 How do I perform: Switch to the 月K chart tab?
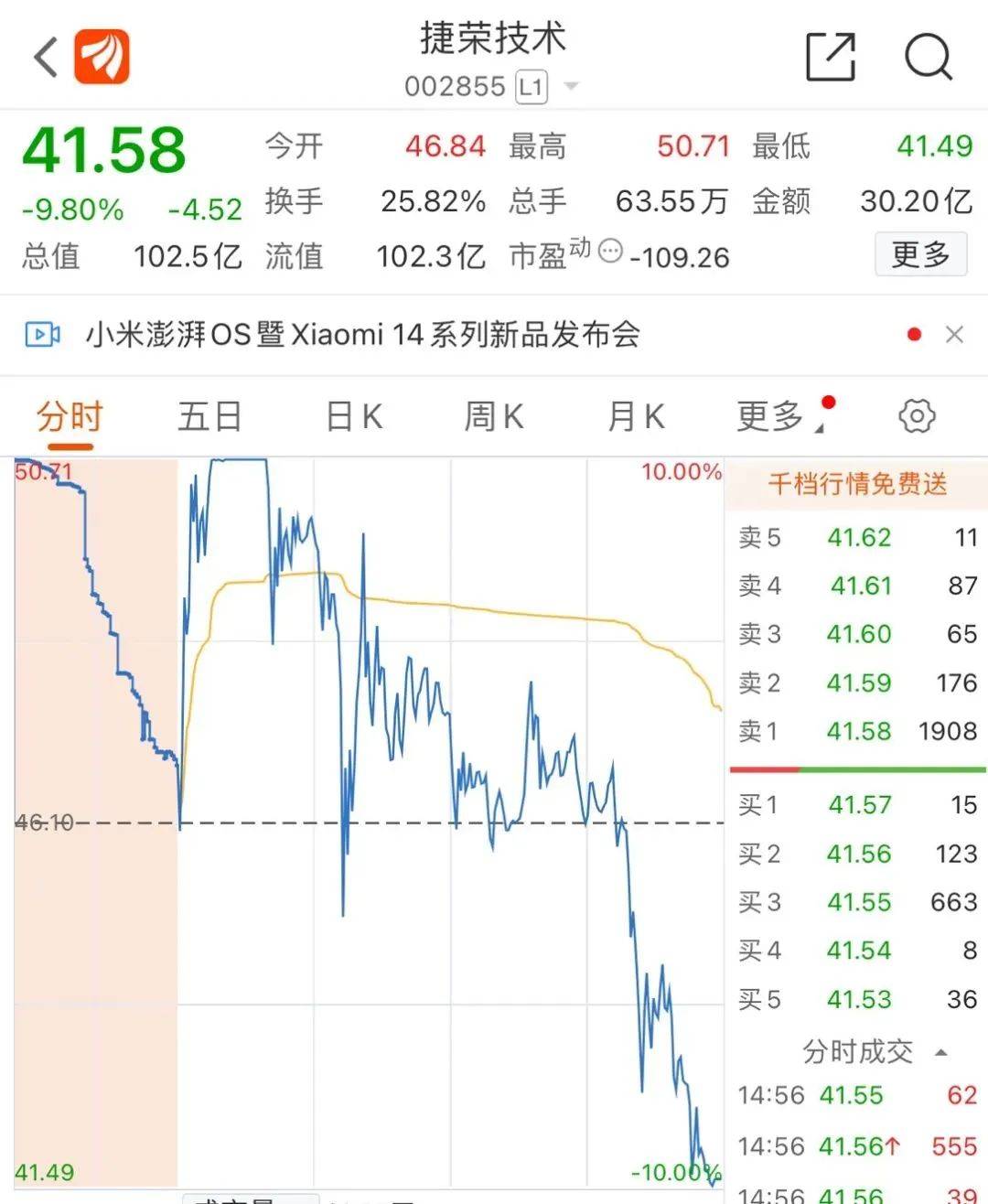click(x=636, y=417)
